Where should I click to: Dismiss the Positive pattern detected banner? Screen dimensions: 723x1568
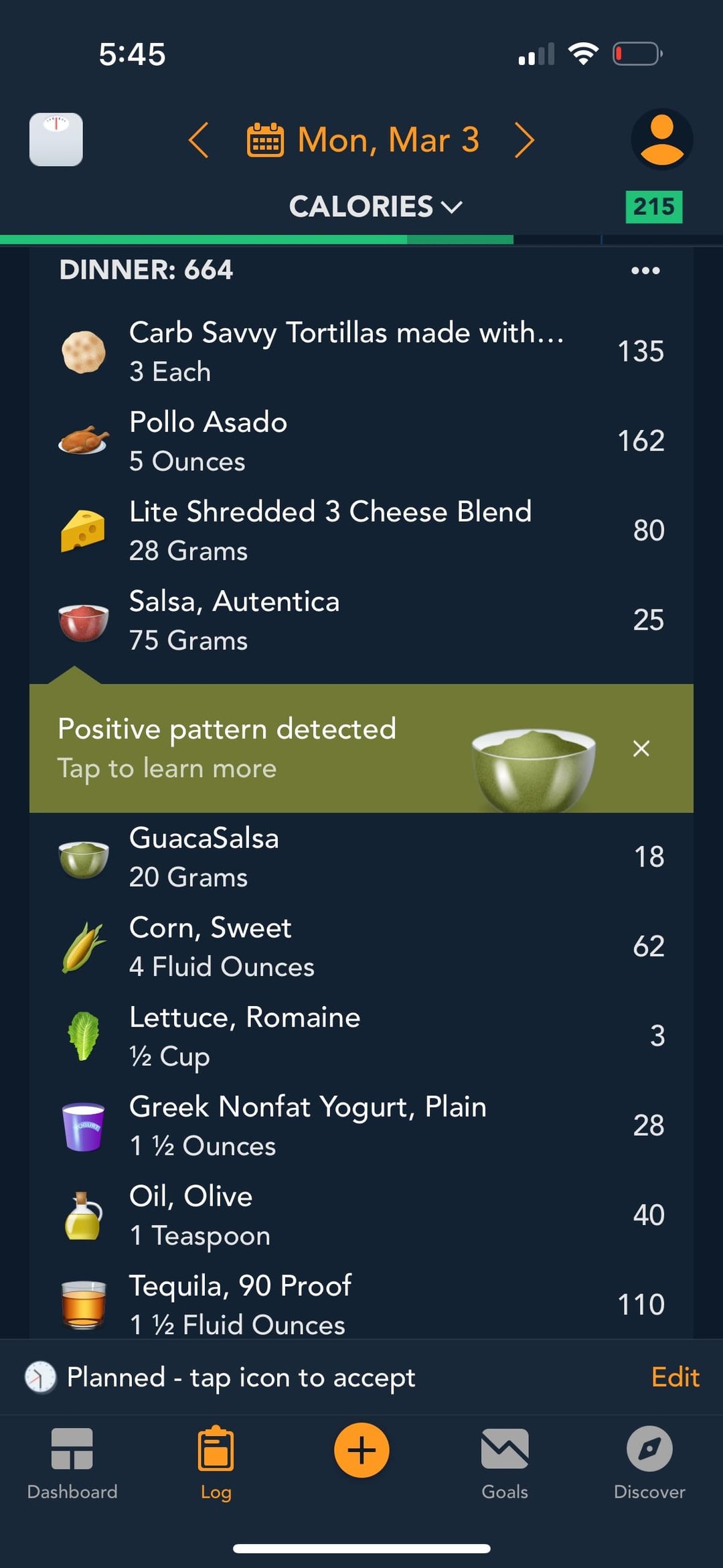pyautogui.click(x=641, y=748)
